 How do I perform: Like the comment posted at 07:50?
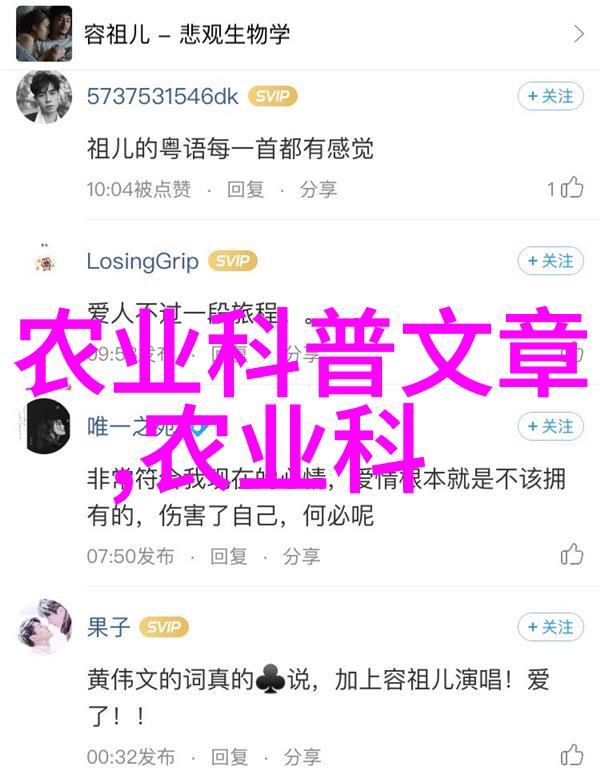click(x=571, y=554)
